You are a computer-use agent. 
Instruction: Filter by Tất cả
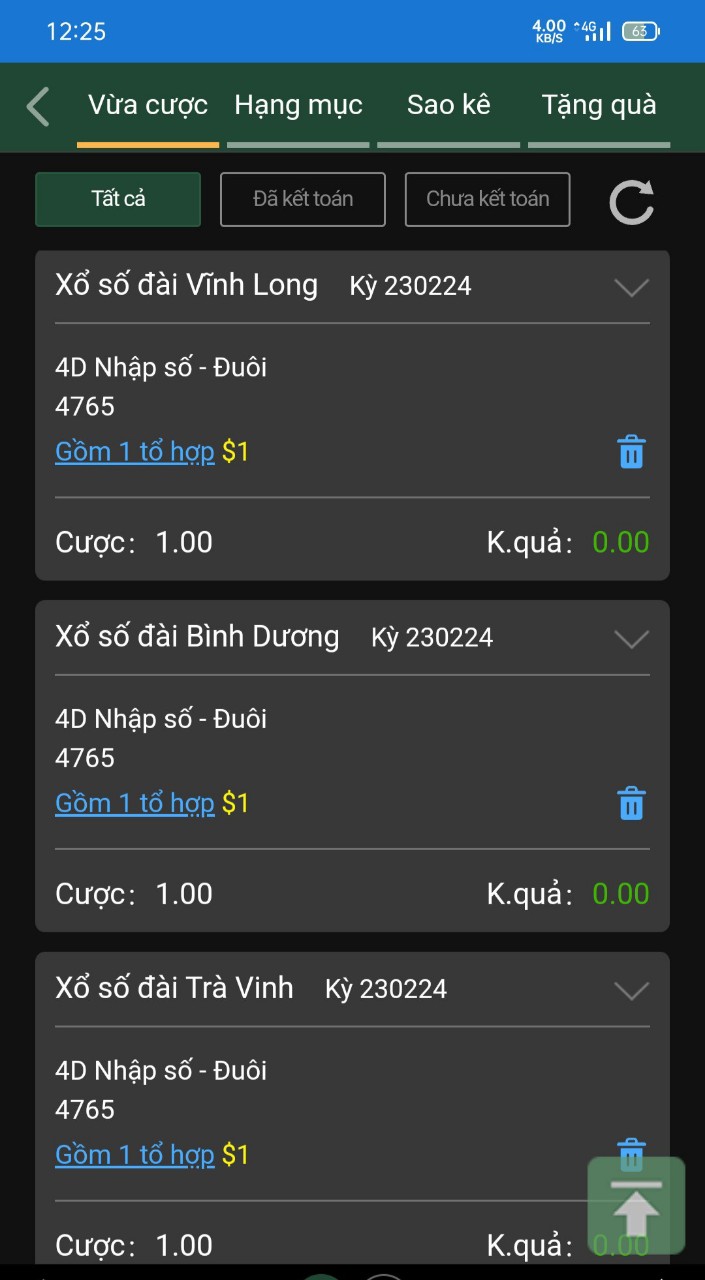[118, 199]
